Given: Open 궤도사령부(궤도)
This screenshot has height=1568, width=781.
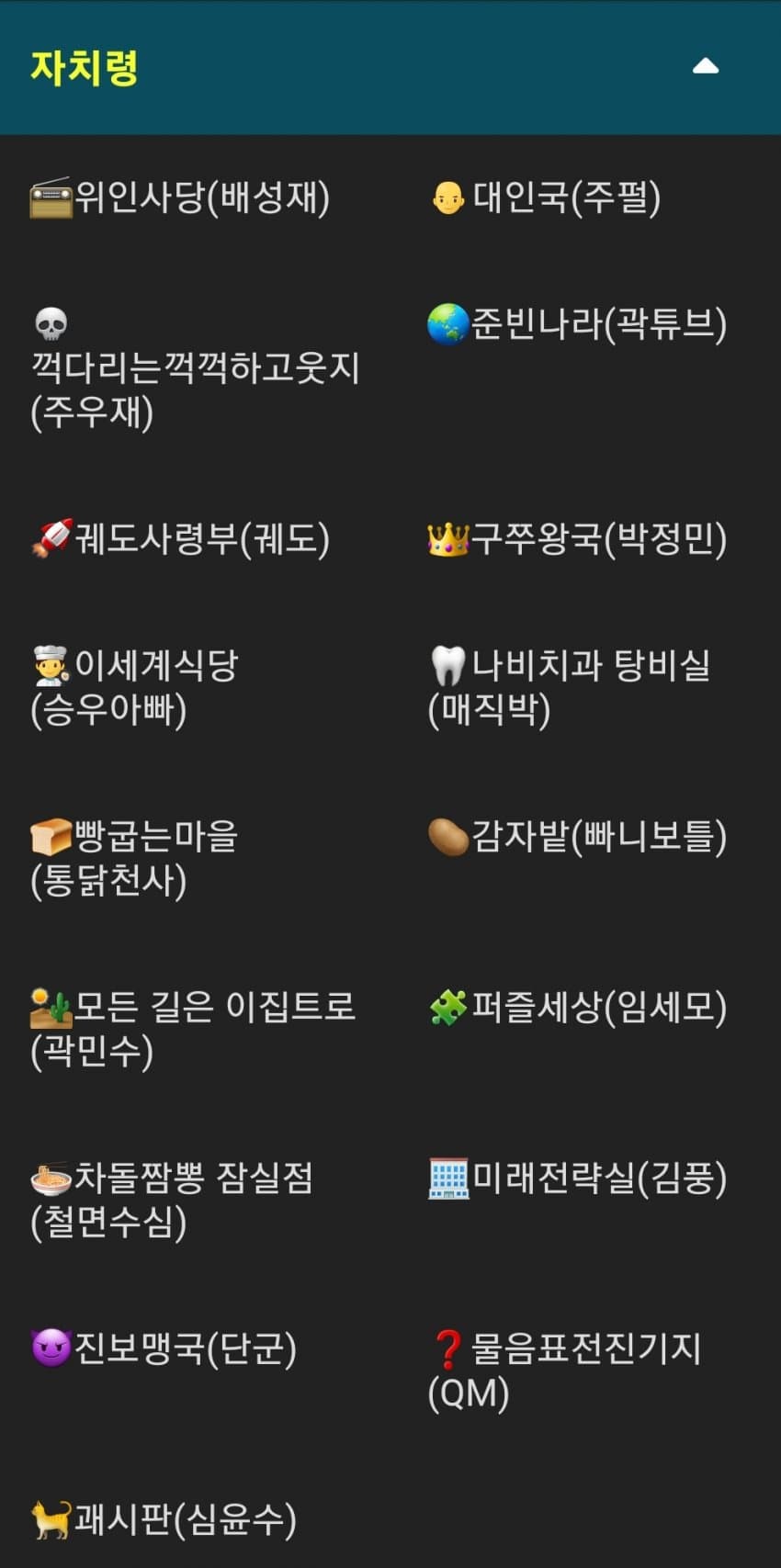Looking at the screenshot, I should 181,539.
